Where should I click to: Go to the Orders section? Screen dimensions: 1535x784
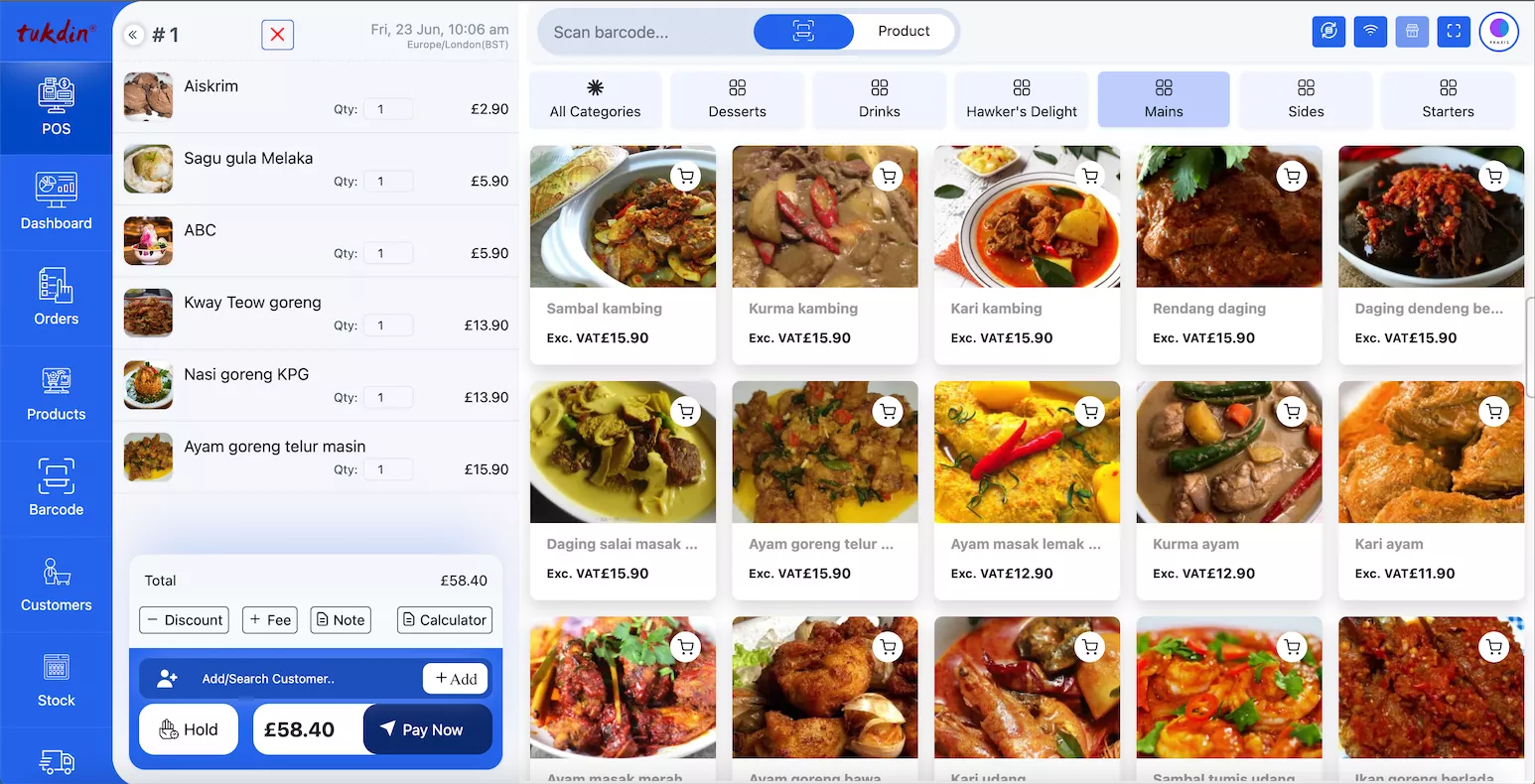[x=57, y=297]
